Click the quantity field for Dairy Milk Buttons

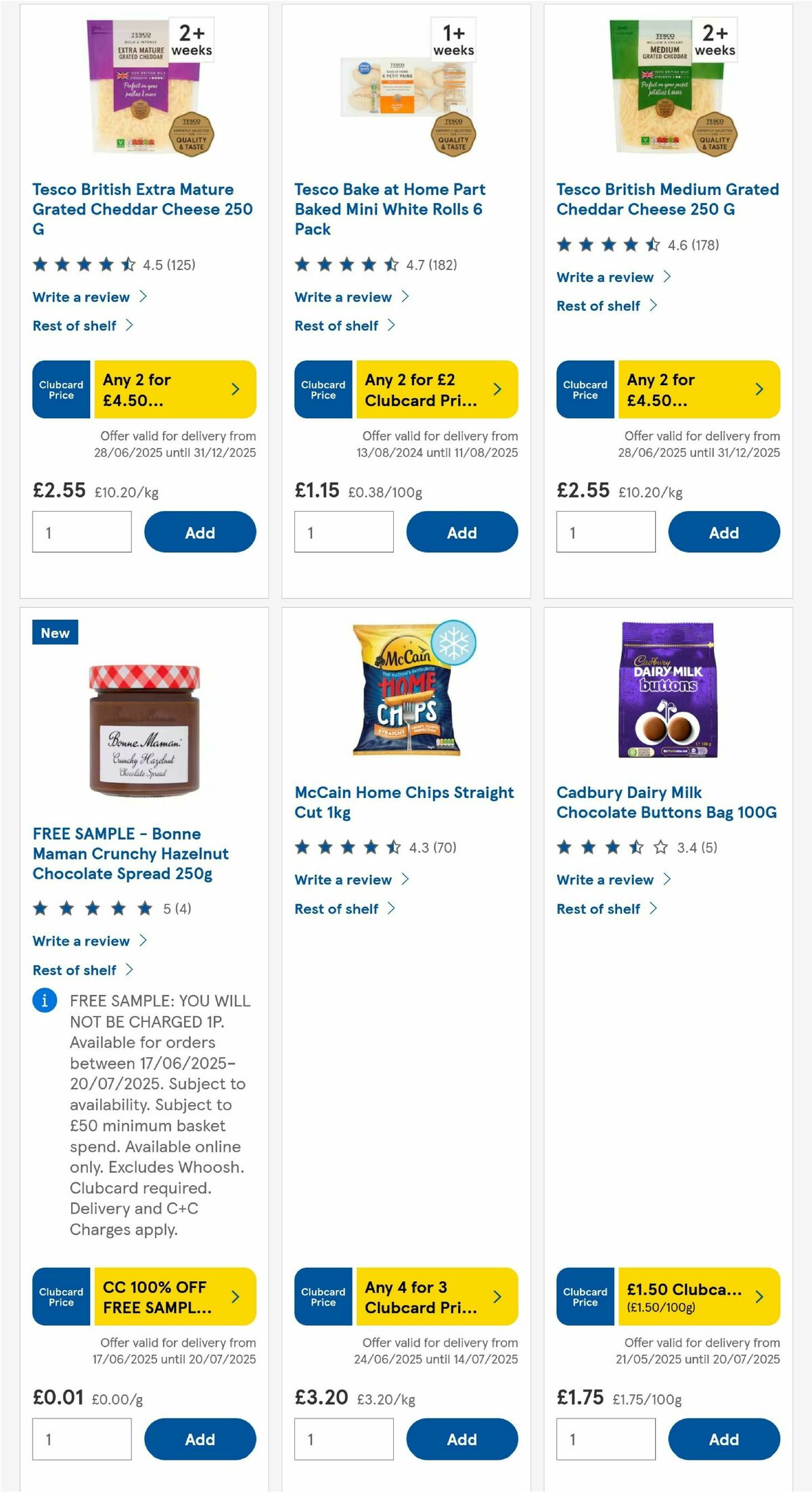tap(606, 1440)
